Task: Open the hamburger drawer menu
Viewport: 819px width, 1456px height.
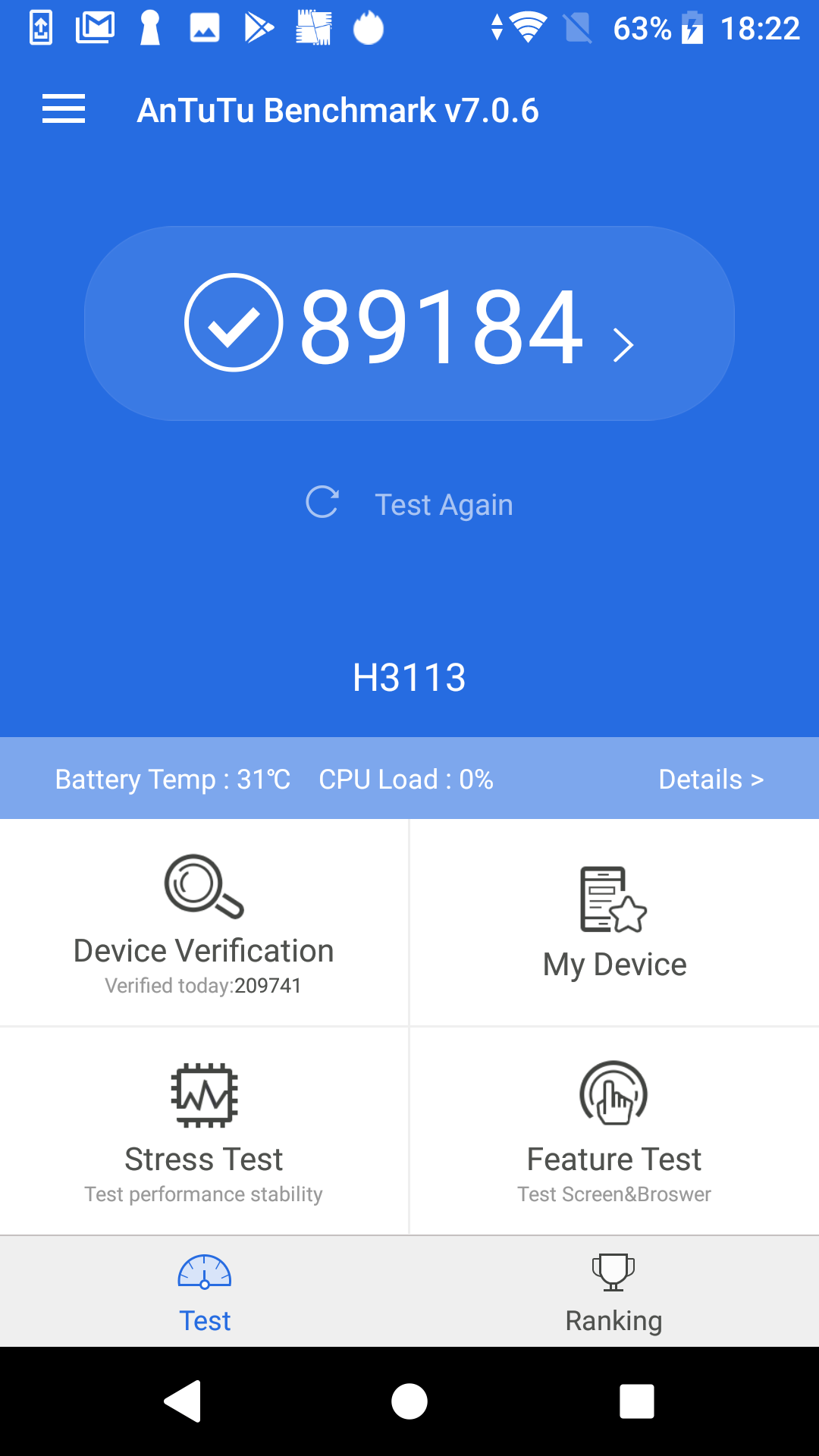Action: 64,109
